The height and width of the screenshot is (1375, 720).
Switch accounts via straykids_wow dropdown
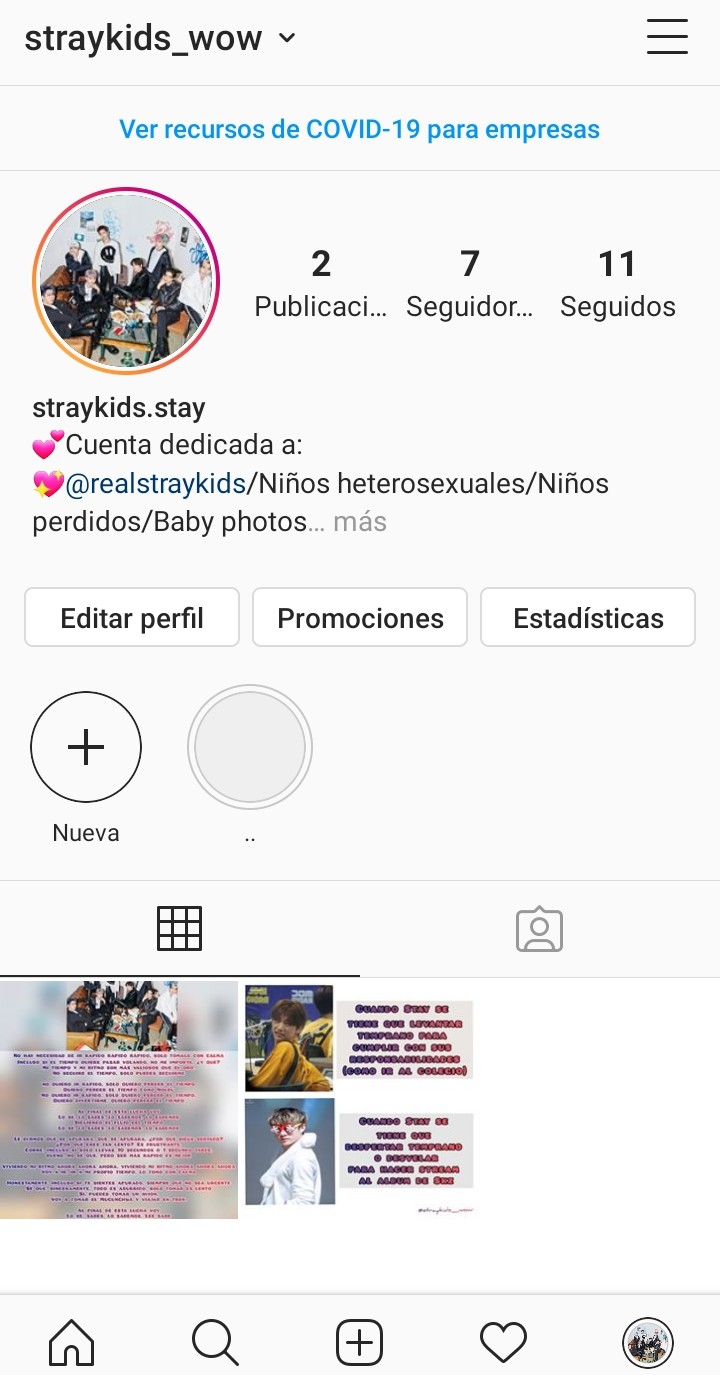point(160,39)
